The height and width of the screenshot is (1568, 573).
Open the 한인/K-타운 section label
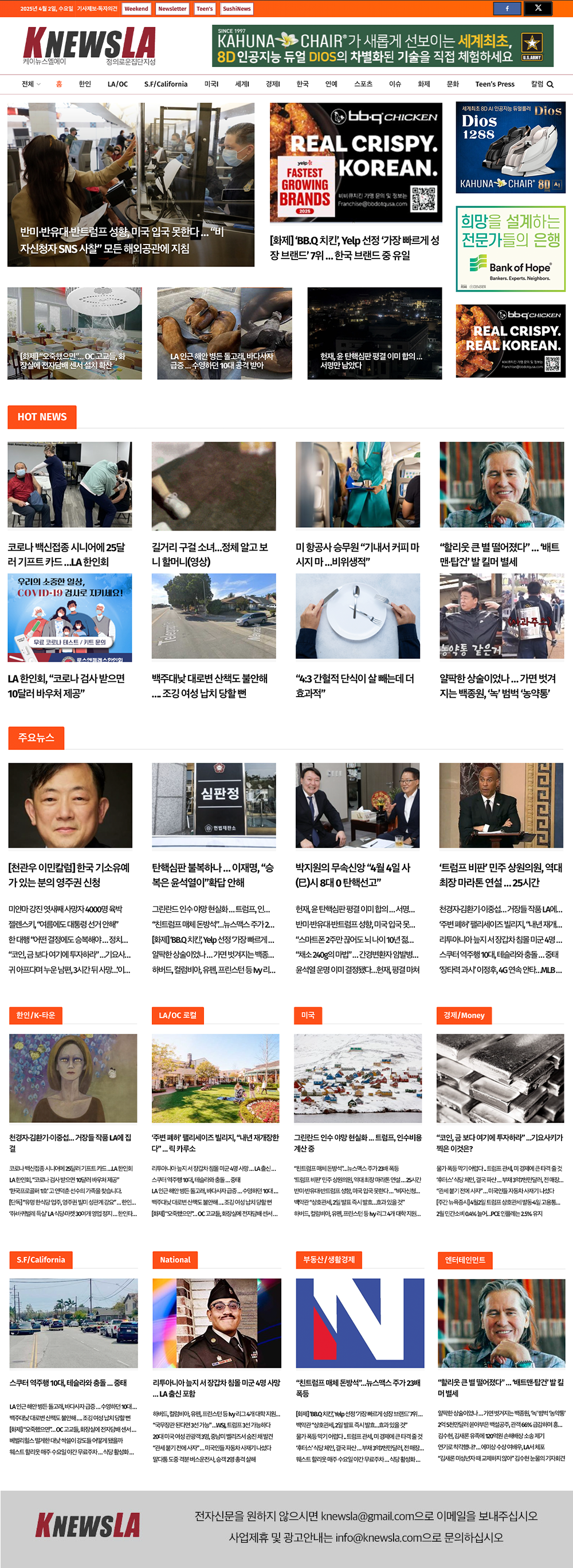tap(36, 1015)
